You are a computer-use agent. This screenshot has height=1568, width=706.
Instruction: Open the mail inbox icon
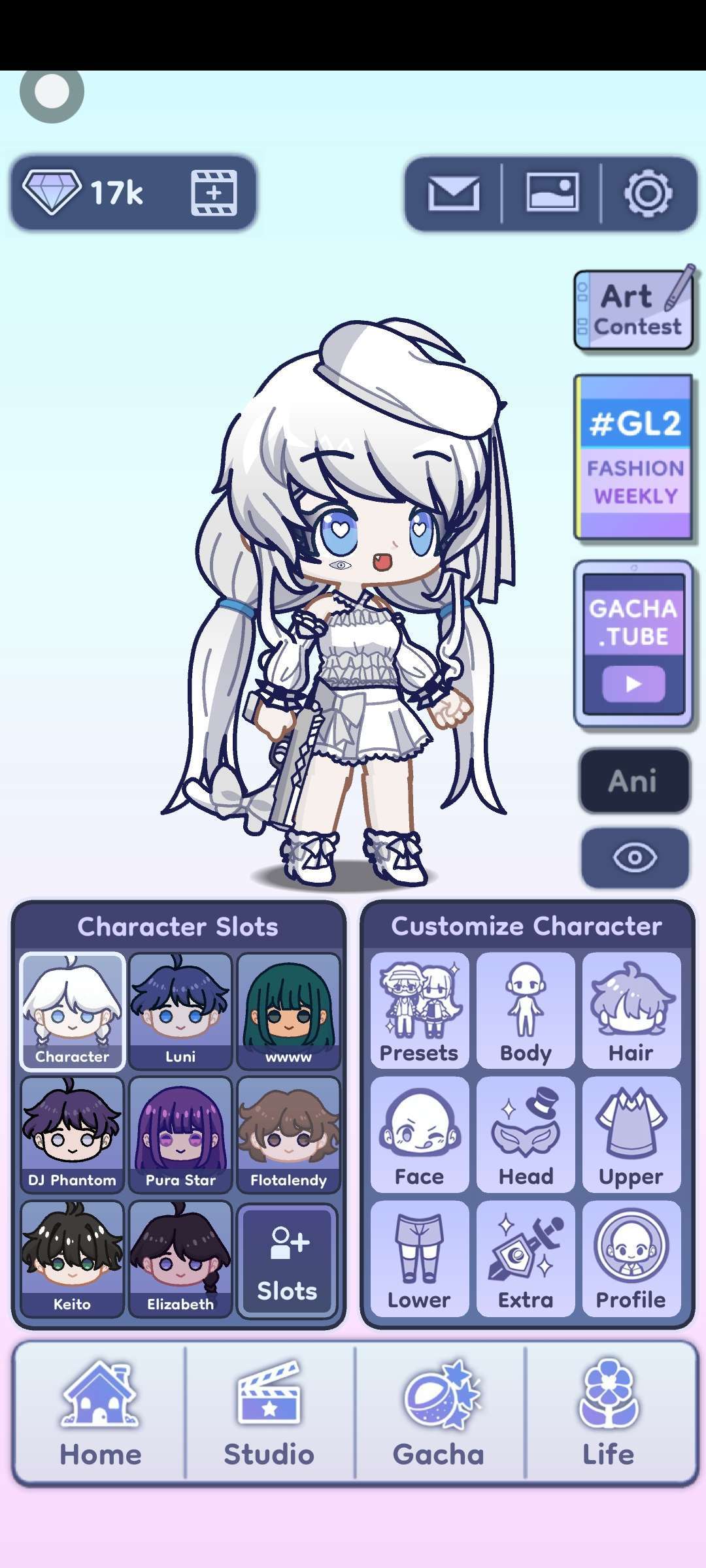[453, 193]
